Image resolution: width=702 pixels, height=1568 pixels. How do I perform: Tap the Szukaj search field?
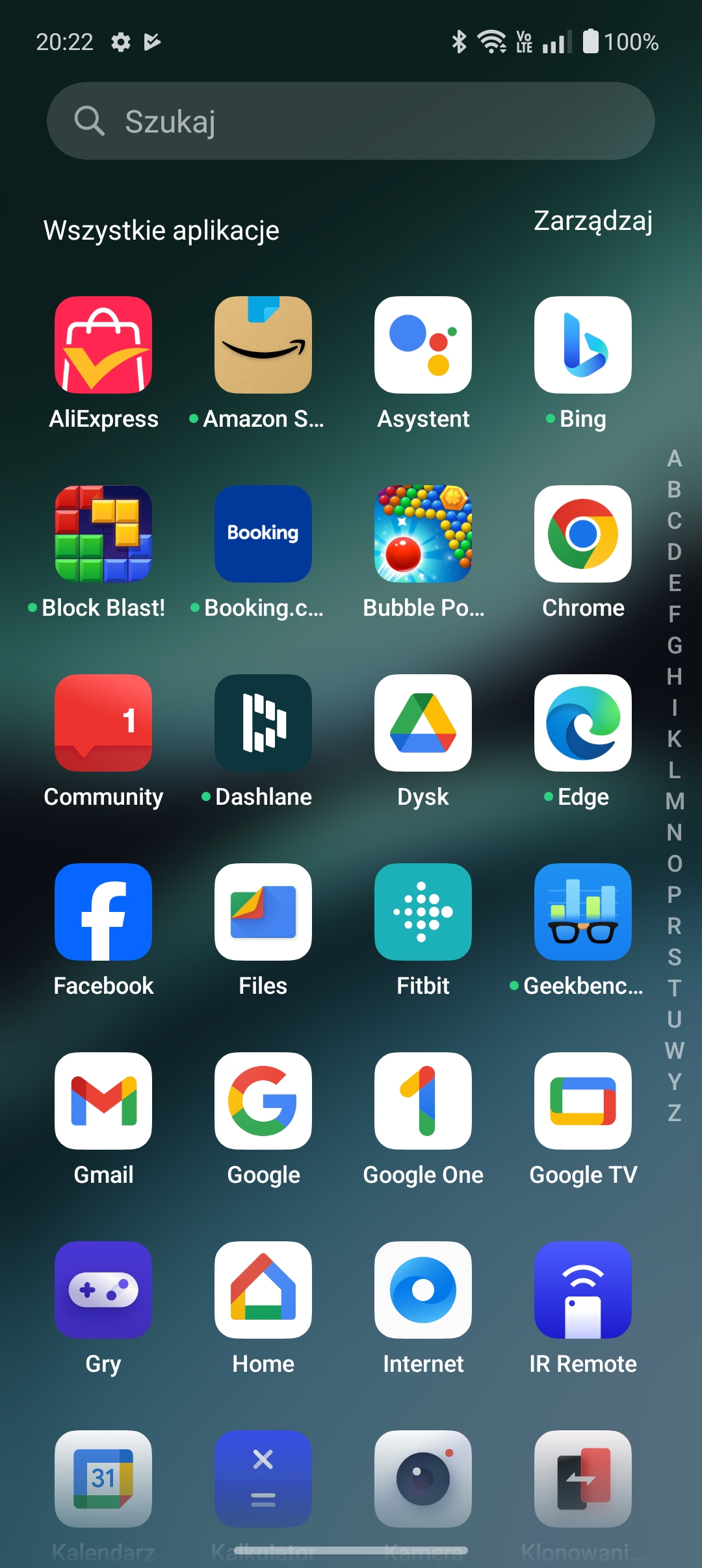(x=351, y=121)
